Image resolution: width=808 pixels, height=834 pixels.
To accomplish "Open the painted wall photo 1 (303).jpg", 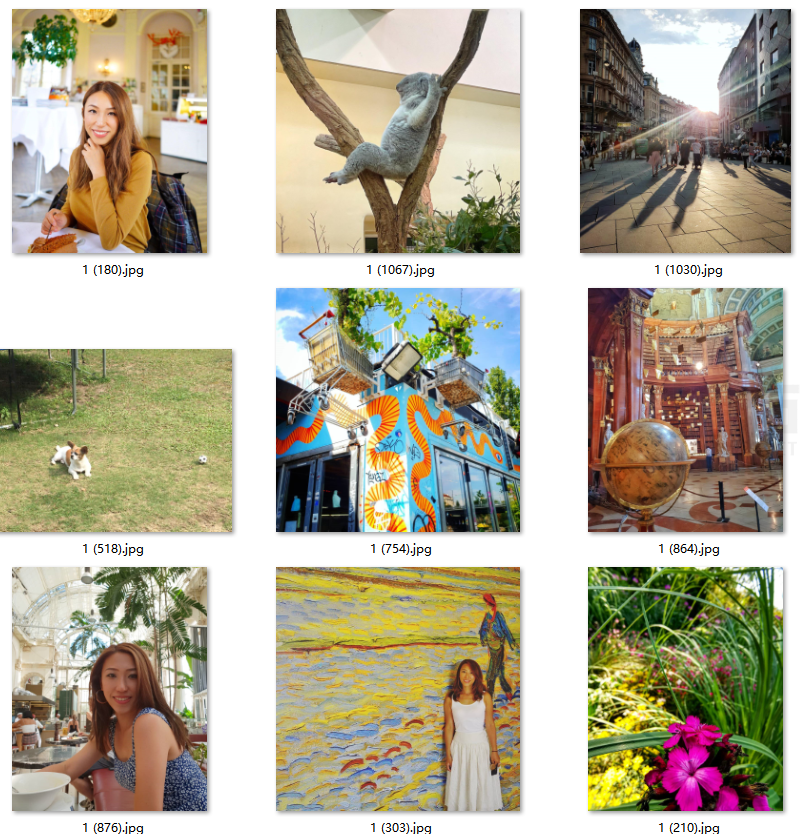I will coord(398,690).
